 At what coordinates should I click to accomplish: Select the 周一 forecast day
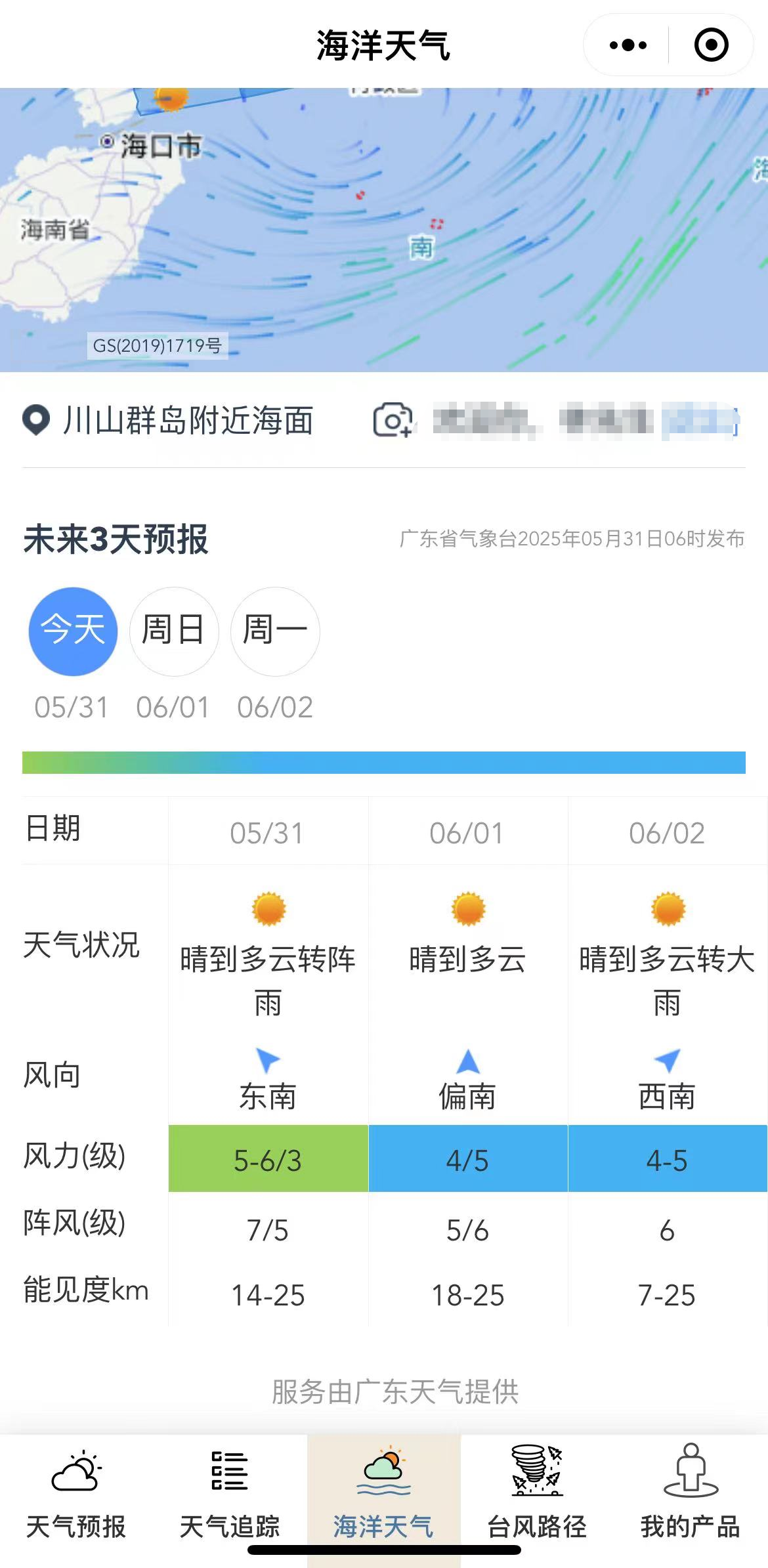[x=275, y=631]
